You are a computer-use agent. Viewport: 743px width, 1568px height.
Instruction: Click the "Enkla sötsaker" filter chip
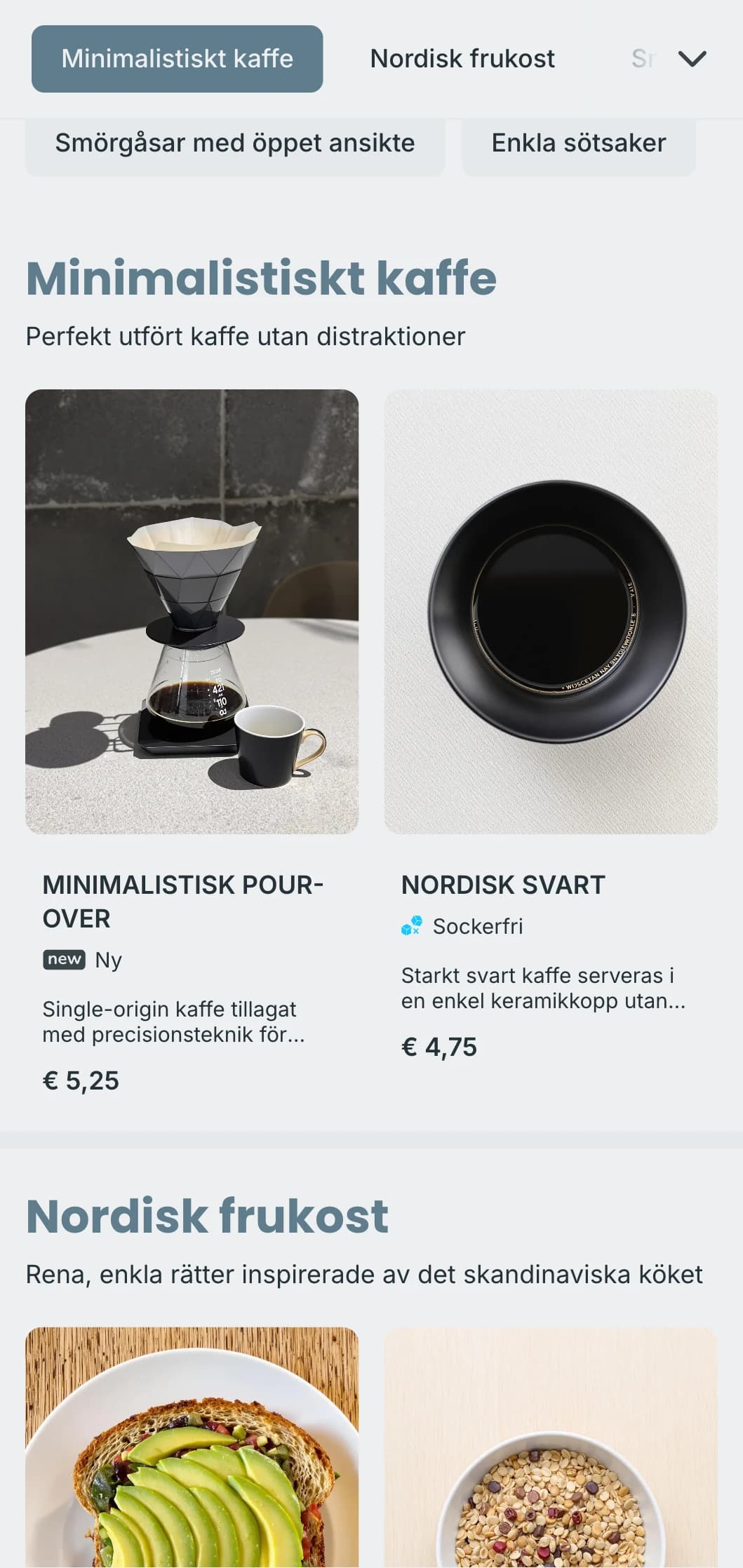click(578, 142)
